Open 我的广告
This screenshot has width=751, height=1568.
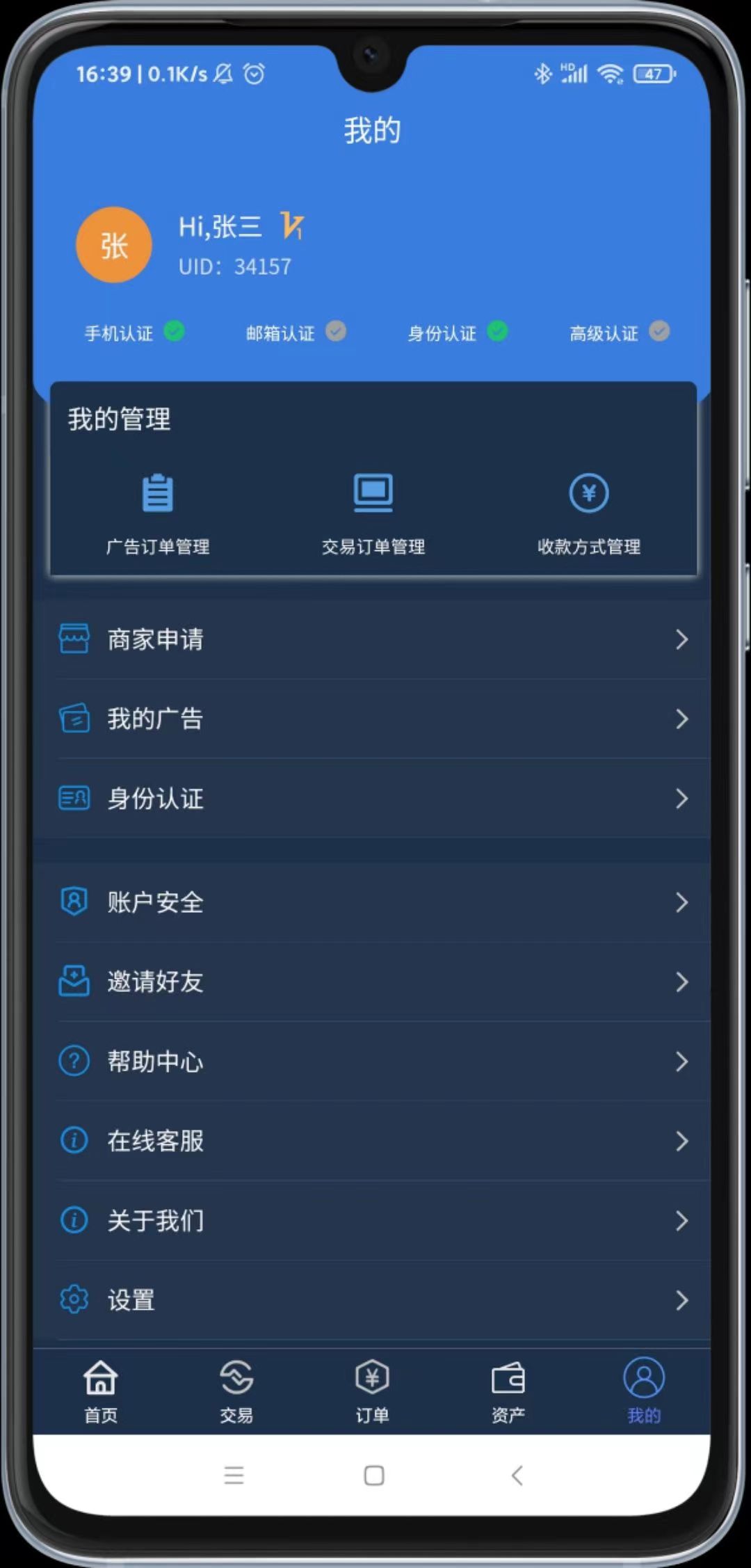pos(373,719)
